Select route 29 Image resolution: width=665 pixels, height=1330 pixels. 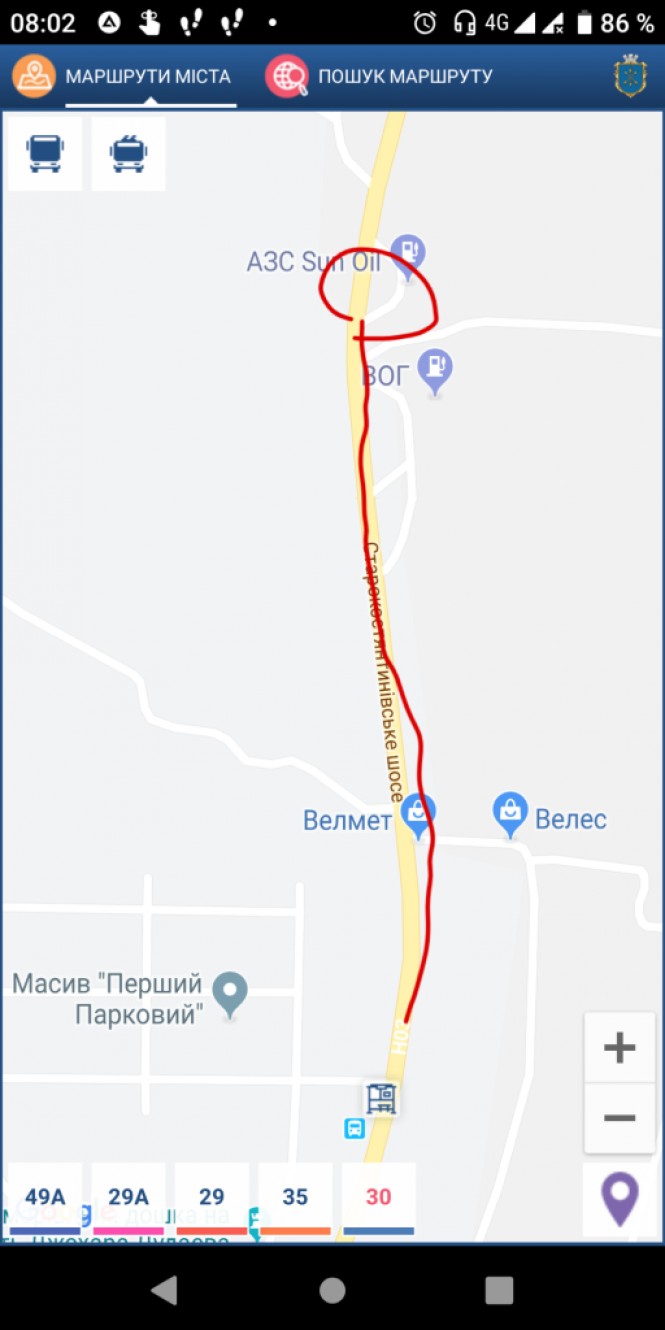coord(212,1198)
